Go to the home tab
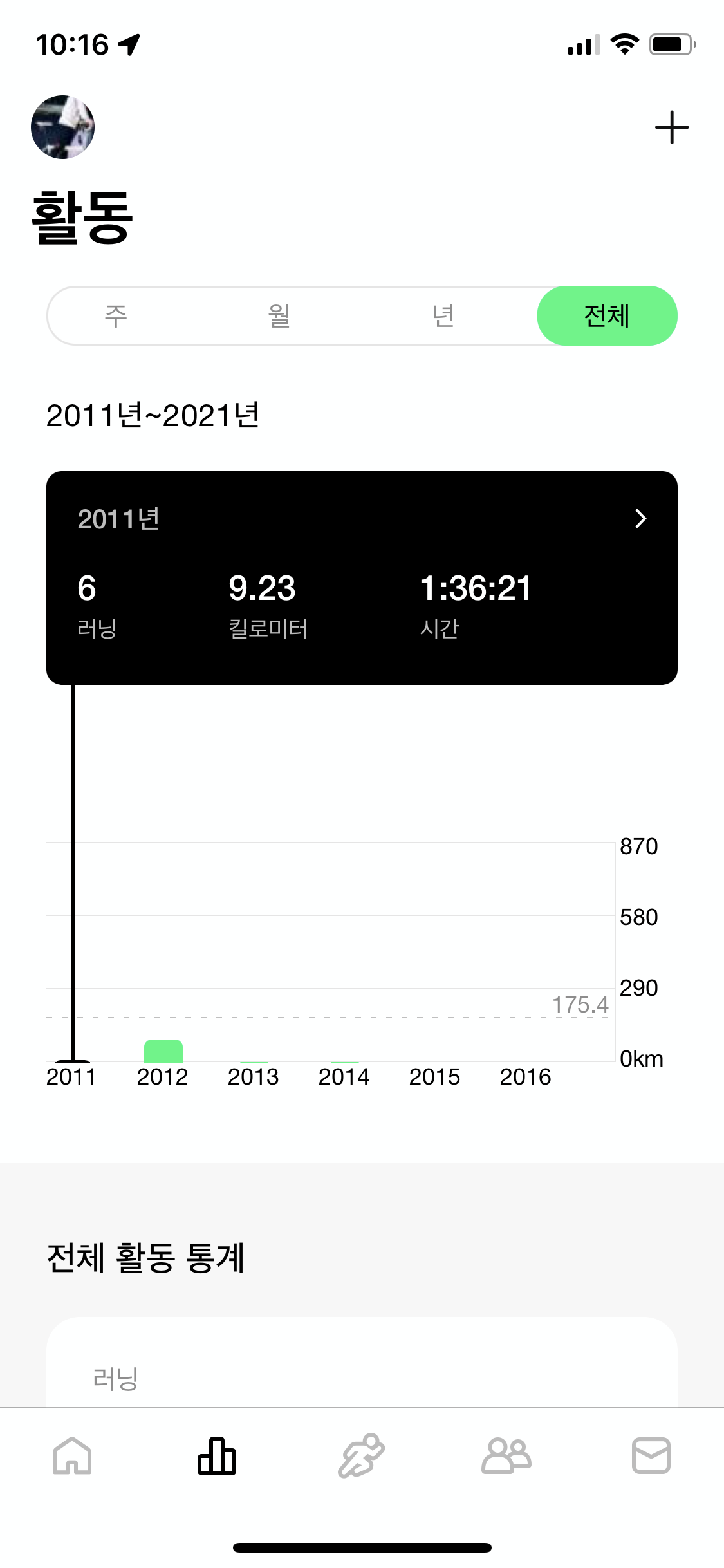The height and width of the screenshot is (1568, 724). click(x=72, y=1456)
